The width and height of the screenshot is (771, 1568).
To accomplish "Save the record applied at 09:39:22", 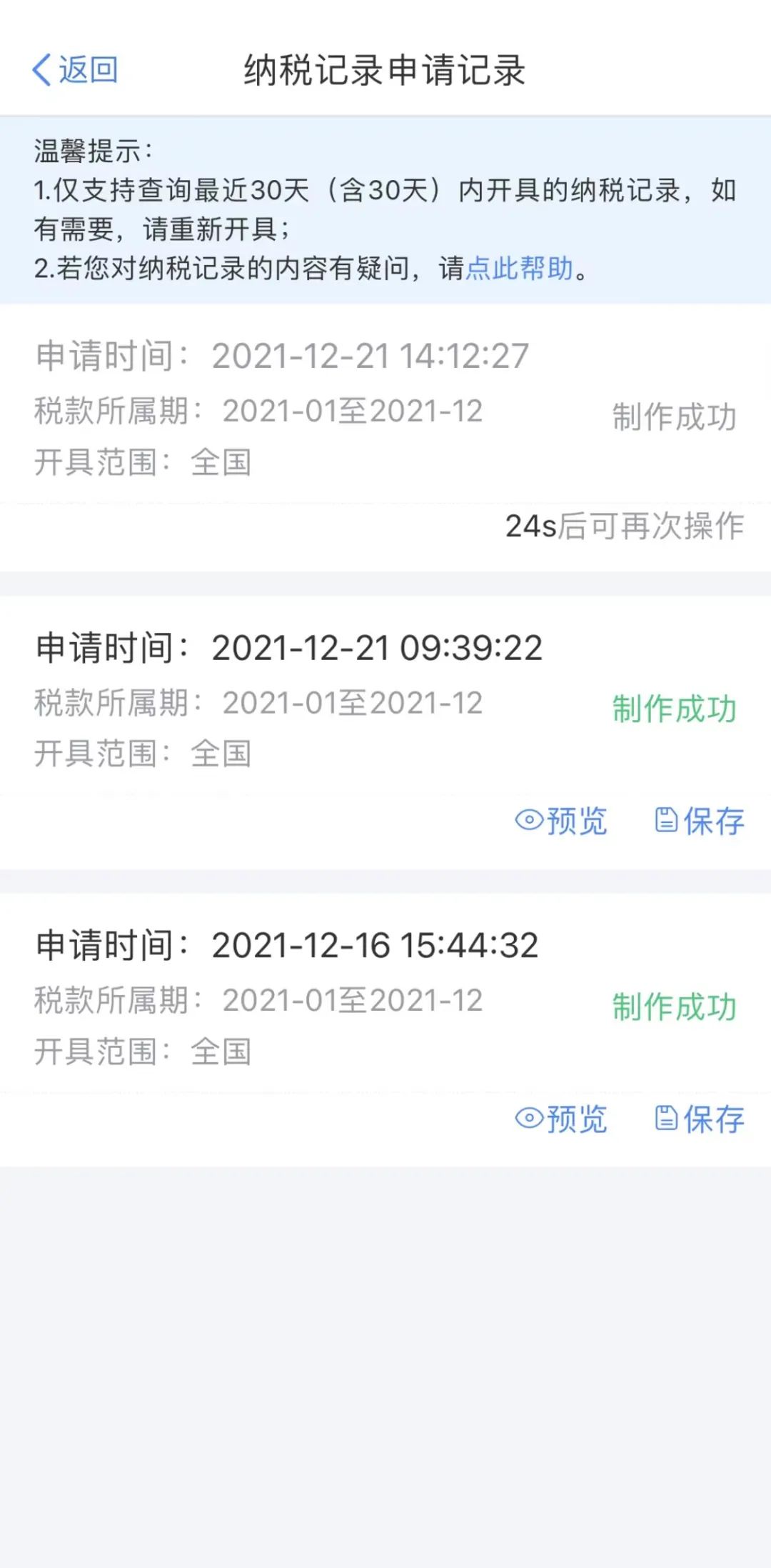I will pos(700,821).
